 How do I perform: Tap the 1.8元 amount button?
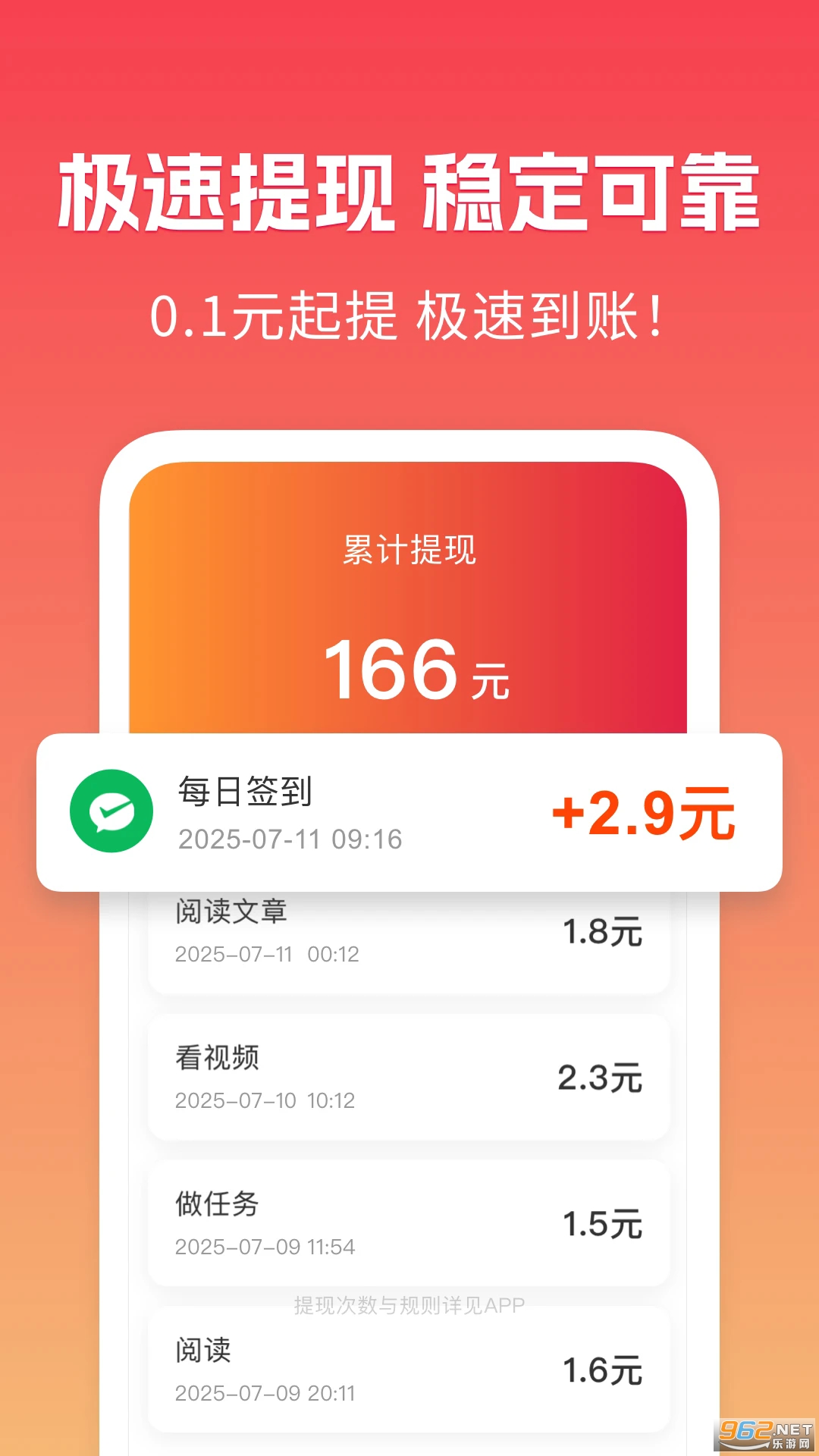pos(603,933)
